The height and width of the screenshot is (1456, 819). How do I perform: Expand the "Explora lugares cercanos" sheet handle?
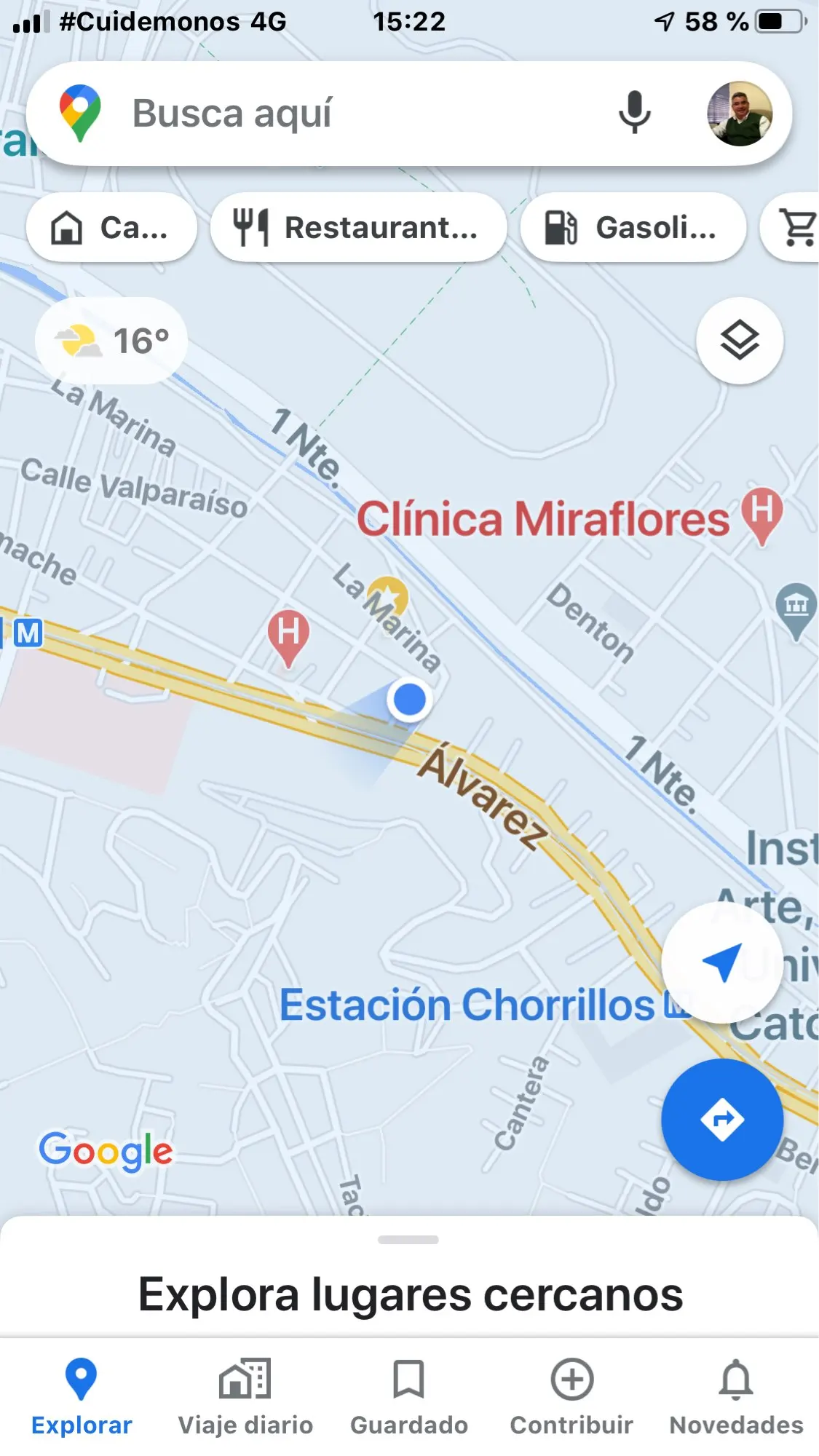click(408, 1240)
